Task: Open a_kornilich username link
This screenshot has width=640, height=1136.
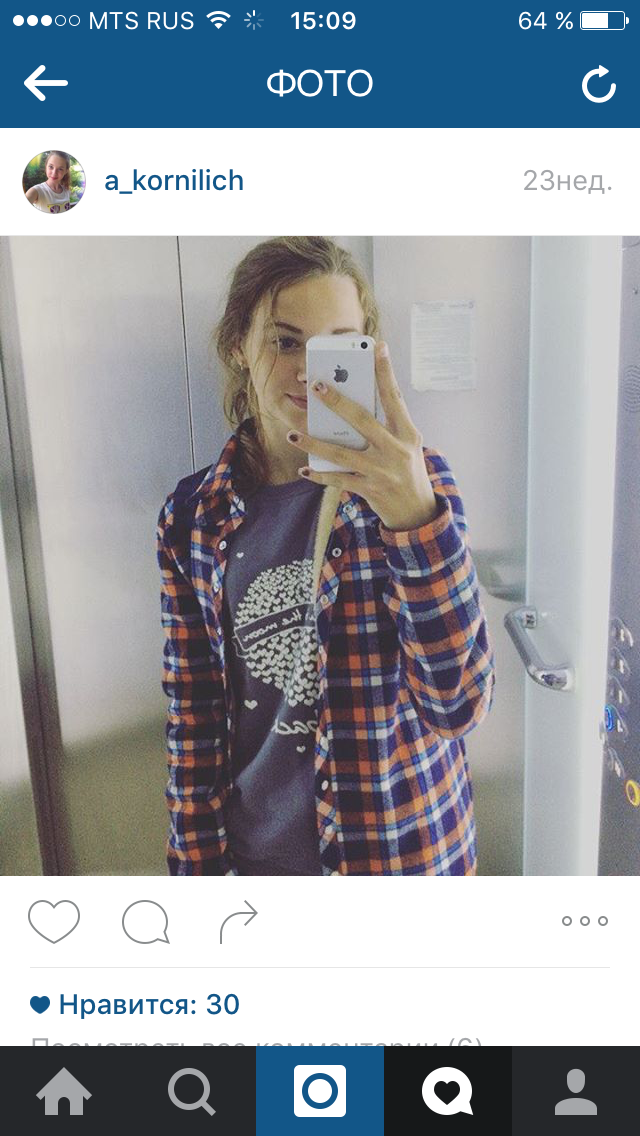Action: pos(174,181)
